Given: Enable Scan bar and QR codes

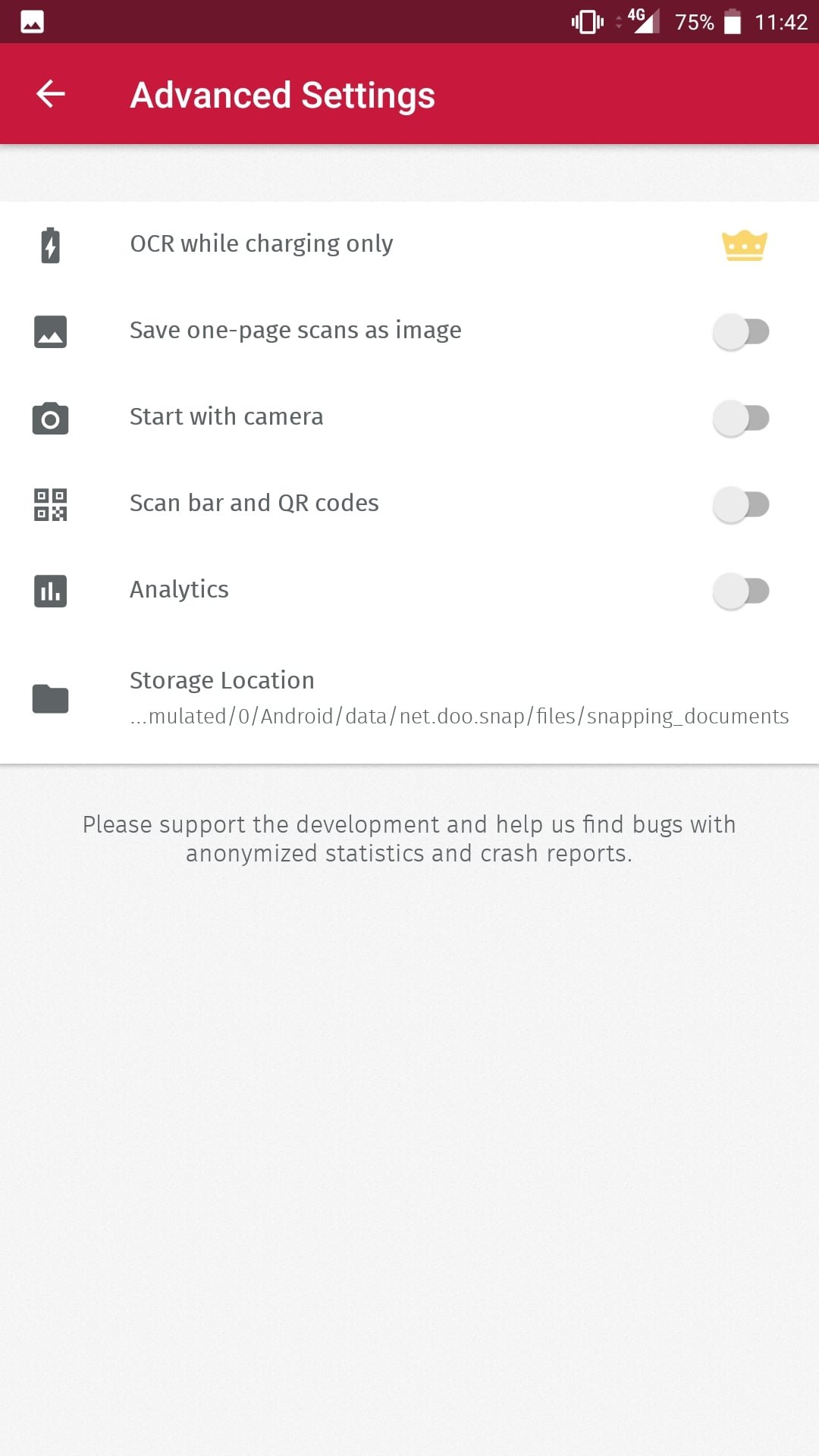Looking at the screenshot, I should click(x=741, y=504).
